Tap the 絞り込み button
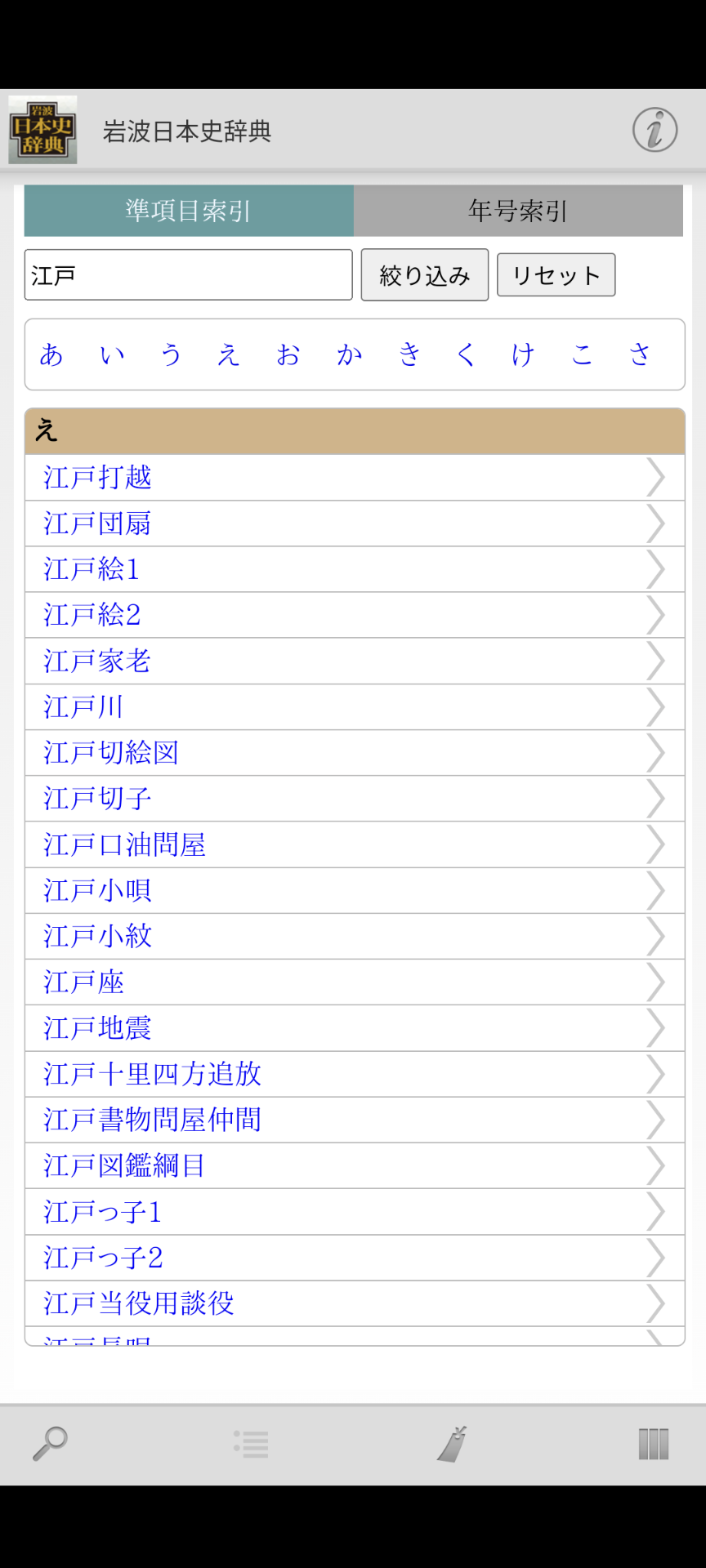Image resolution: width=706 pixels, height=1568 pixels. click(425, 275)
